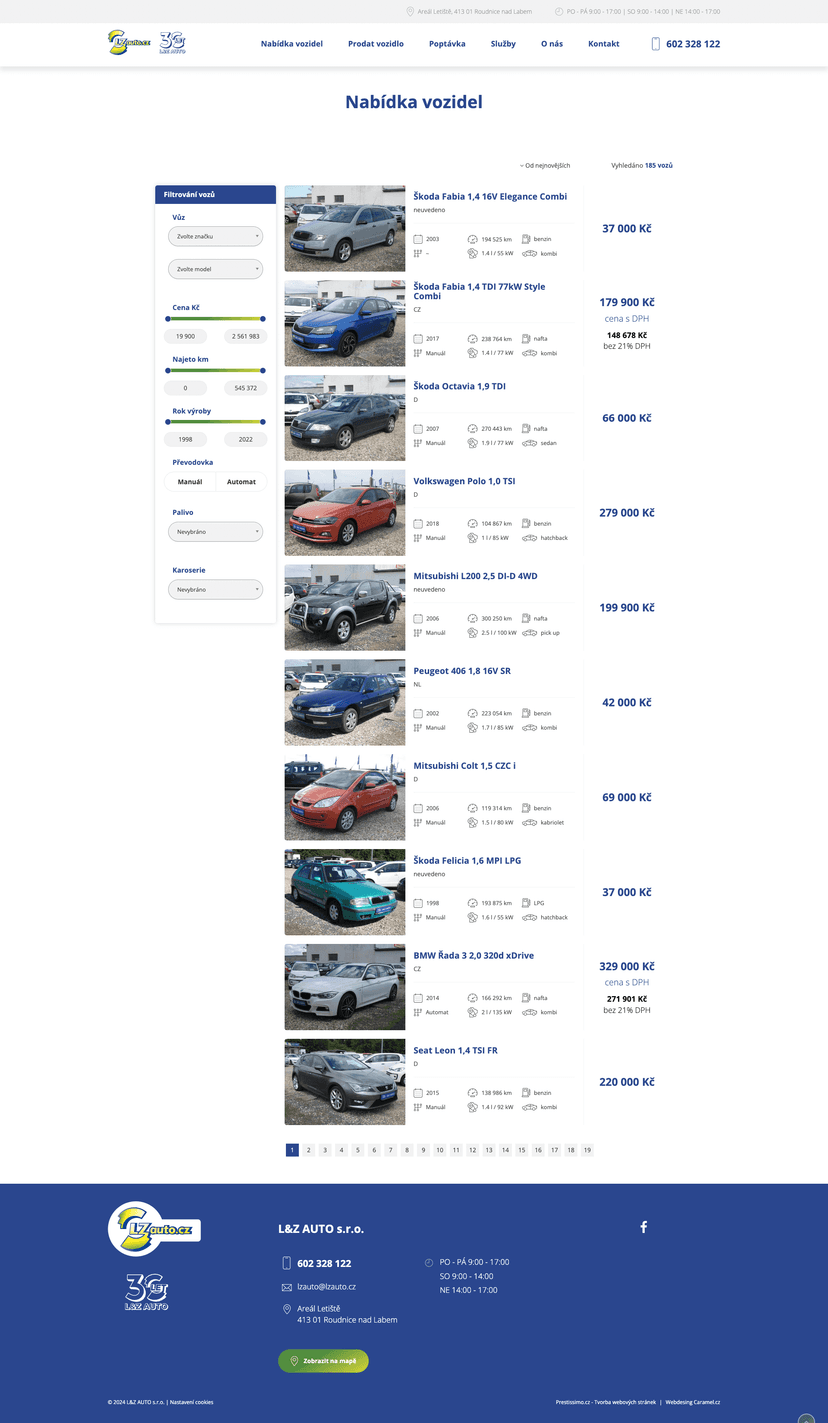Select Automat transmission filter

tap(241, 482)
